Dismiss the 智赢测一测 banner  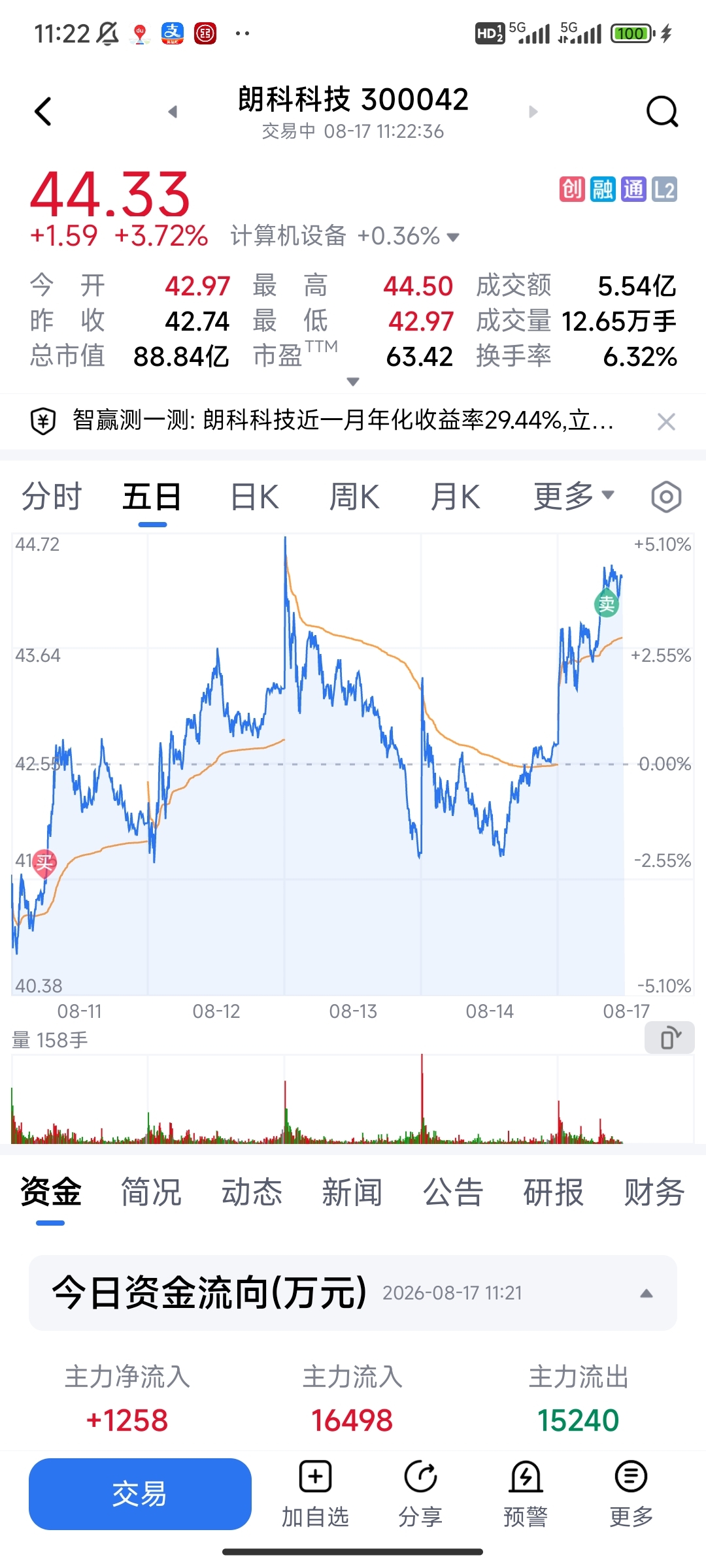point(666,421)
